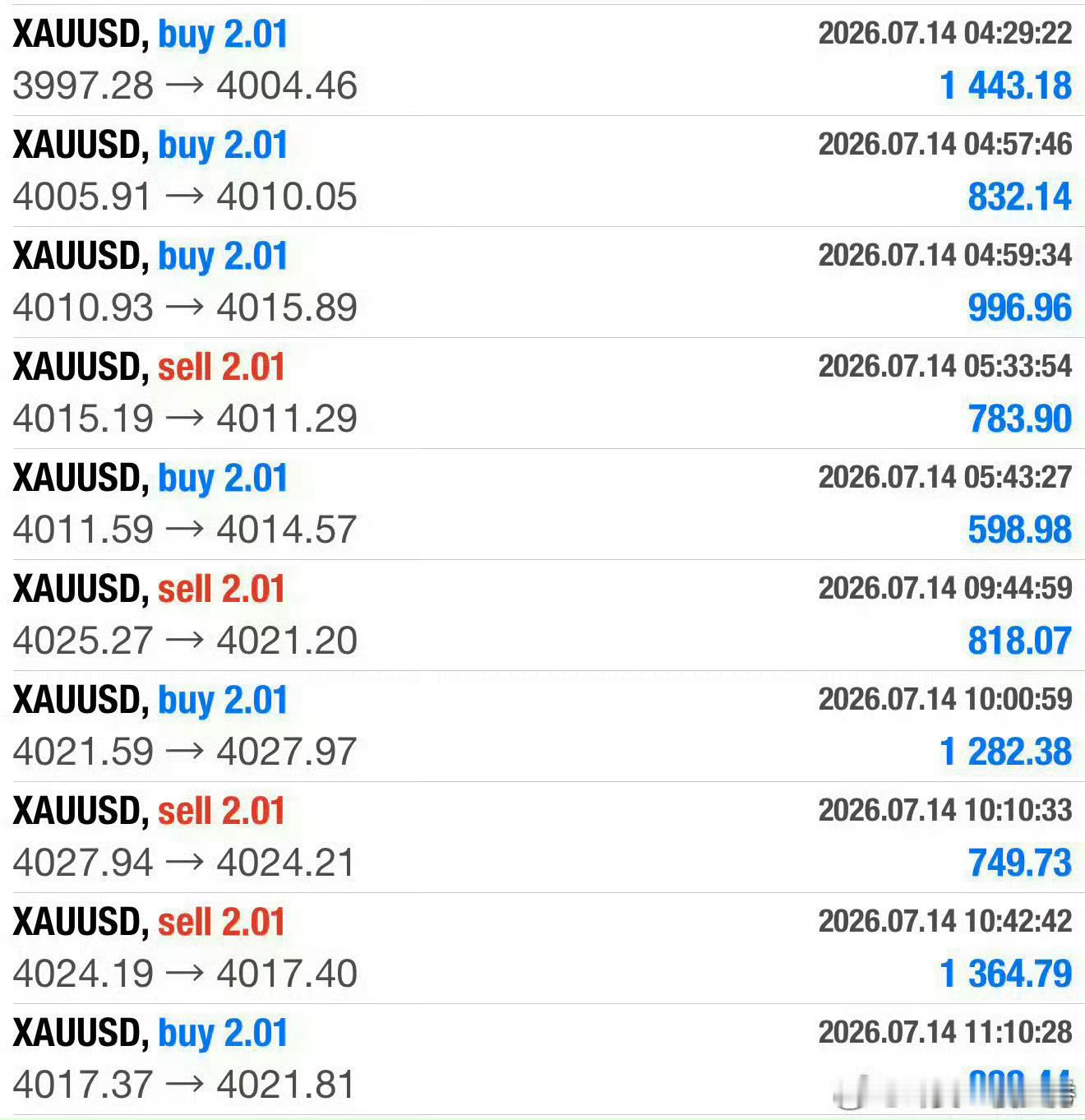Open the buy trade 4021.59 → 4027.97
Viewport: 1085px width, 1120px height.
[x=542, y=726]
